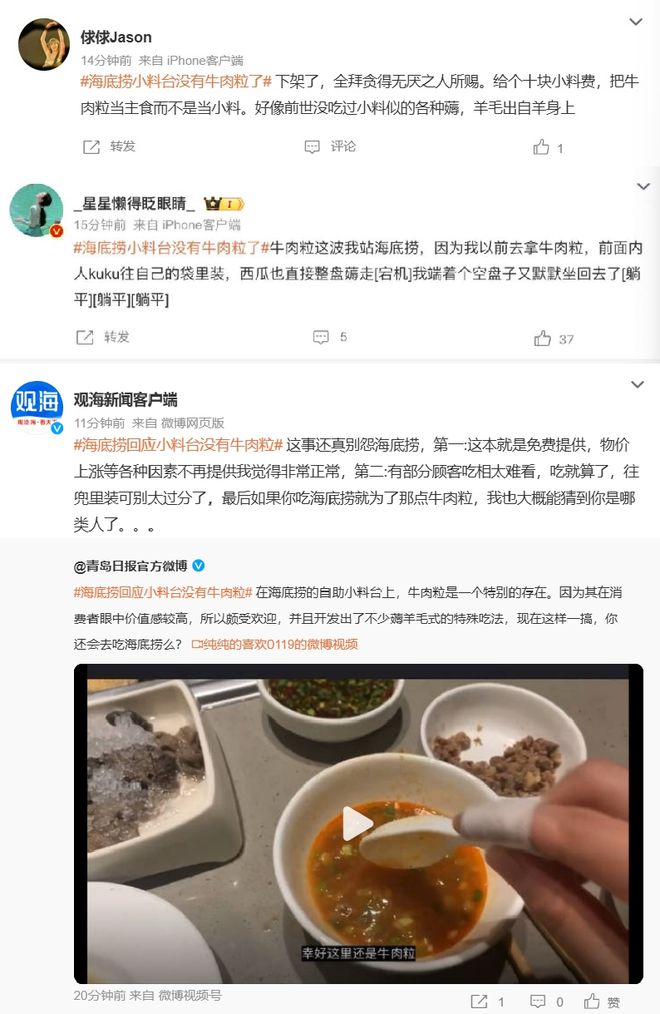Open 纯纯的喜欢0119的微博视频 link
Image resolution: width=660 pixels, height=1014 pixels.
[x=274, y=644]
